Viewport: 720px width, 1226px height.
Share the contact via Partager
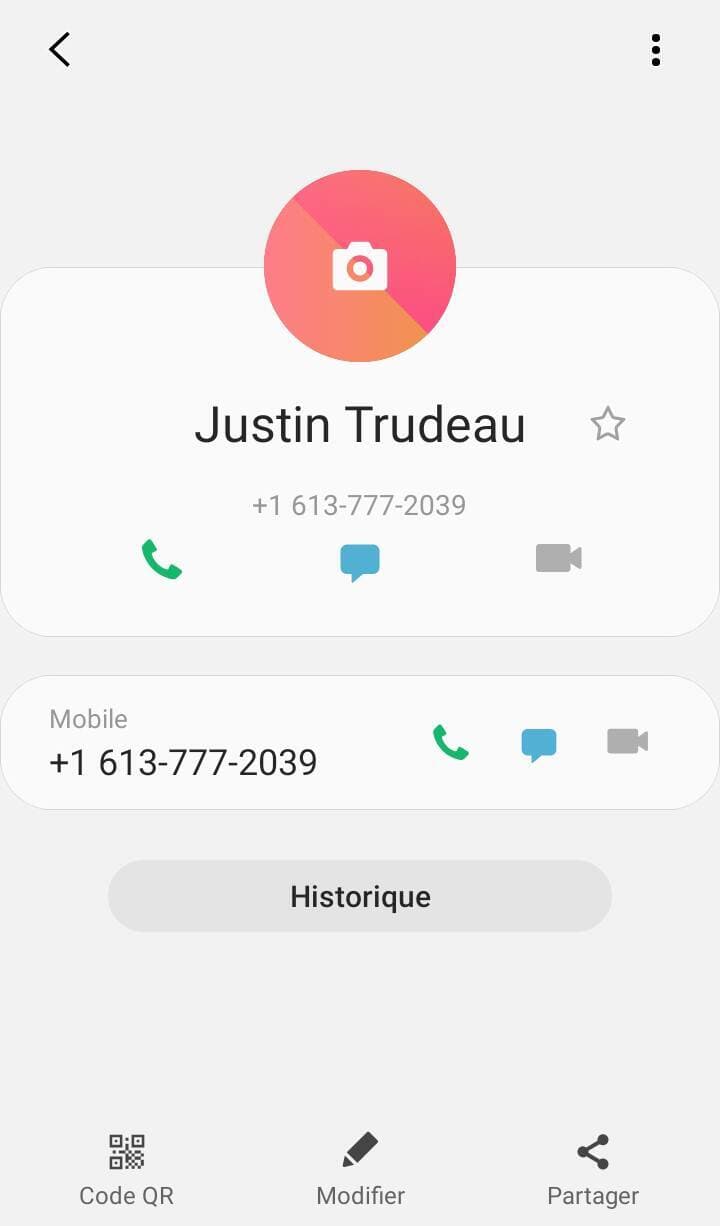coord(593,1168)
